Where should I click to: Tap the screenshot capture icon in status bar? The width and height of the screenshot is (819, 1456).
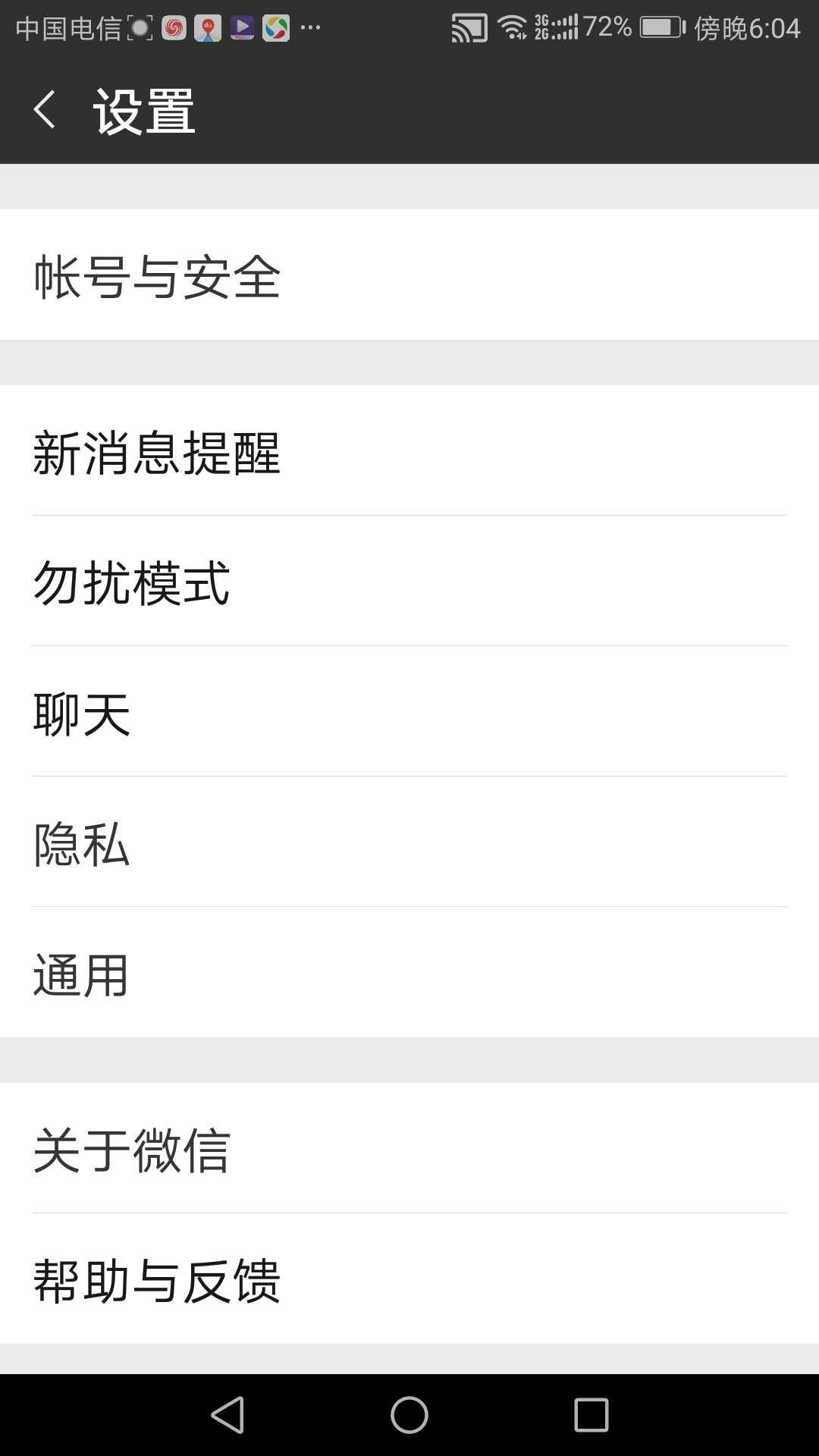point(140,29)
